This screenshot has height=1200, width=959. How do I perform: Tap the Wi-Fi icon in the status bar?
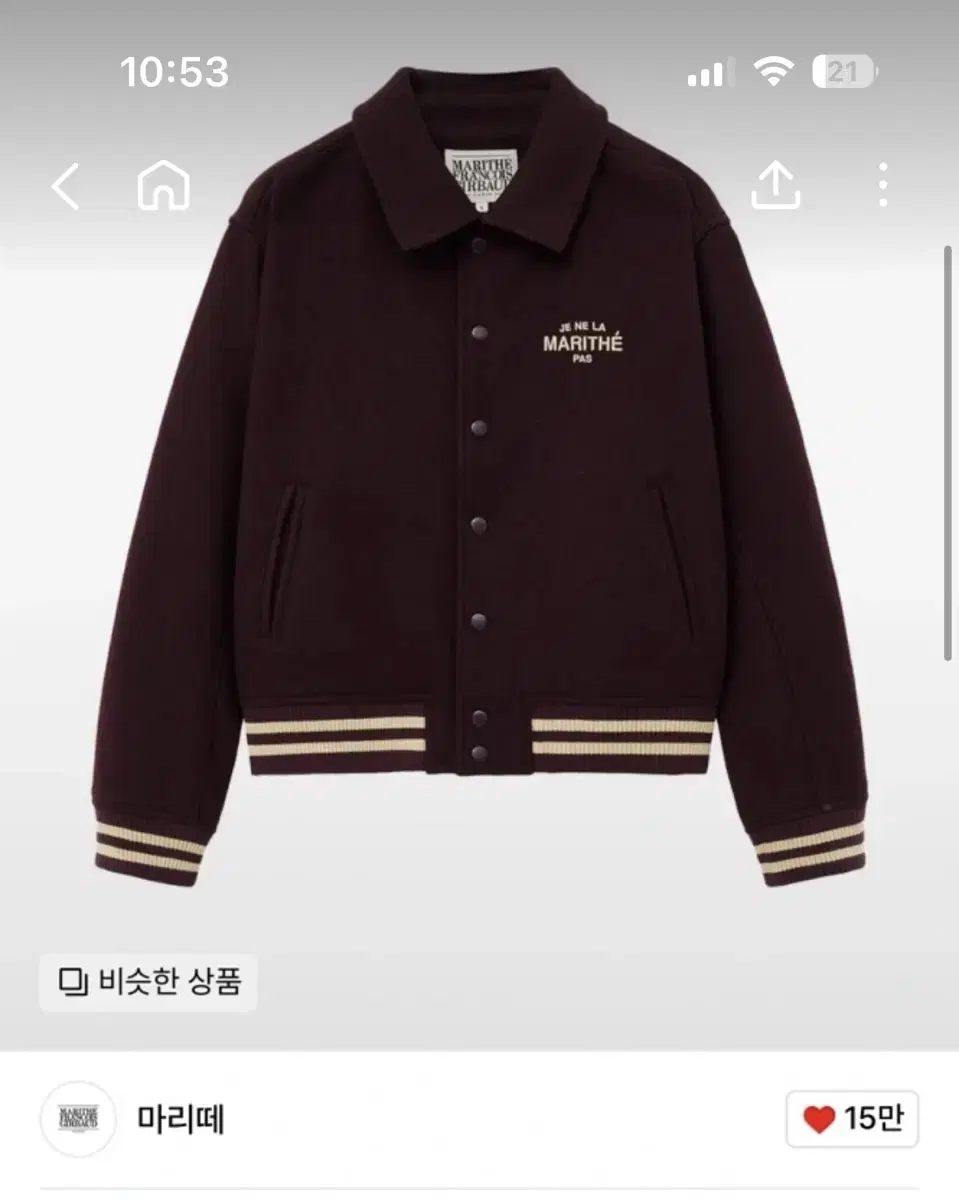(x=773, y=73)
